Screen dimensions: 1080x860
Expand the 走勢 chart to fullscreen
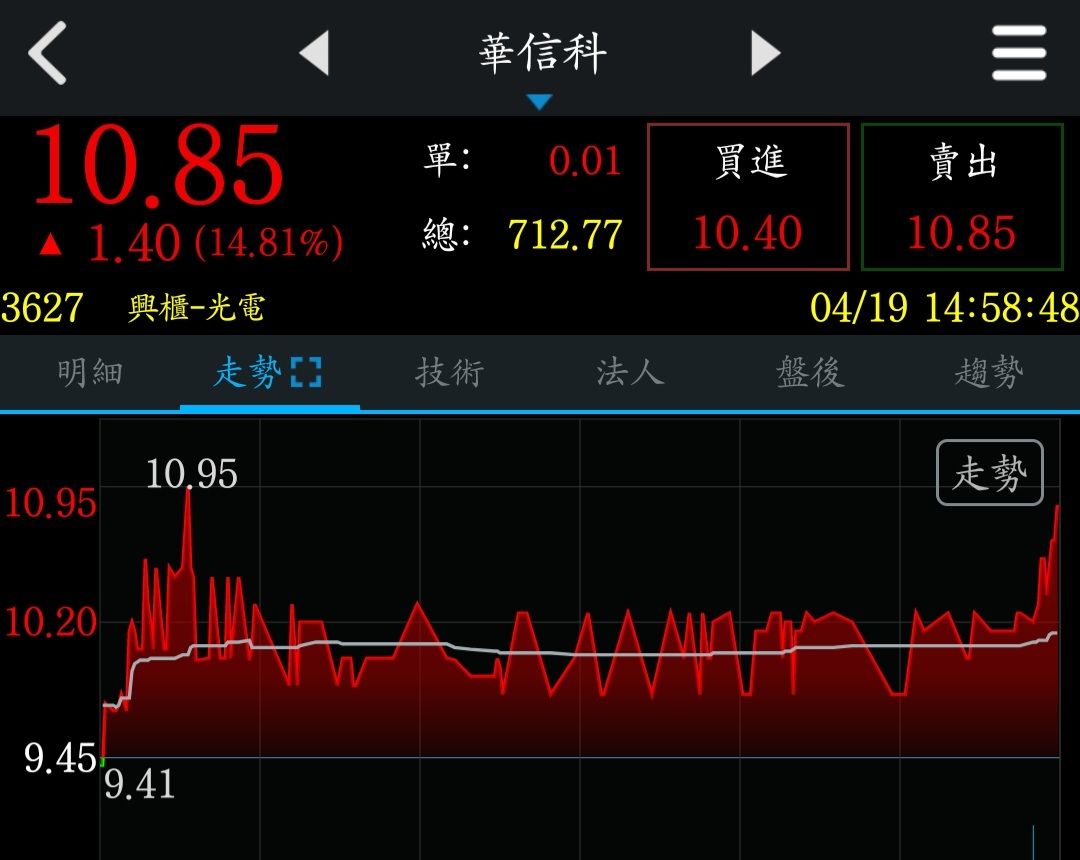[307, 372]
